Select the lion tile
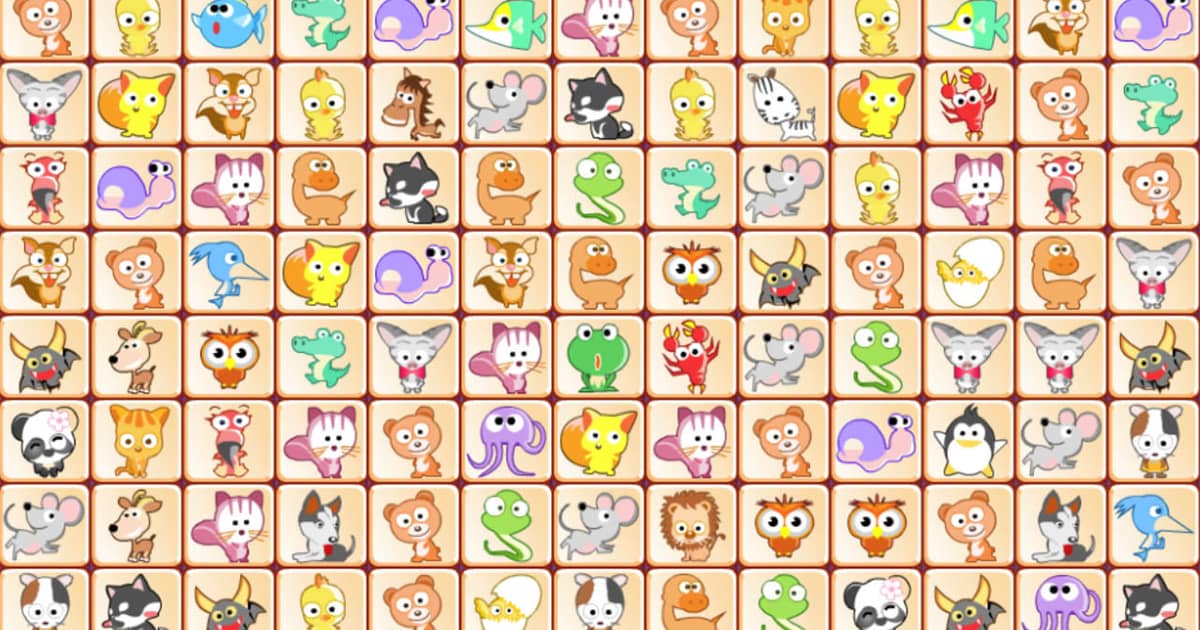 pos(690,524)
